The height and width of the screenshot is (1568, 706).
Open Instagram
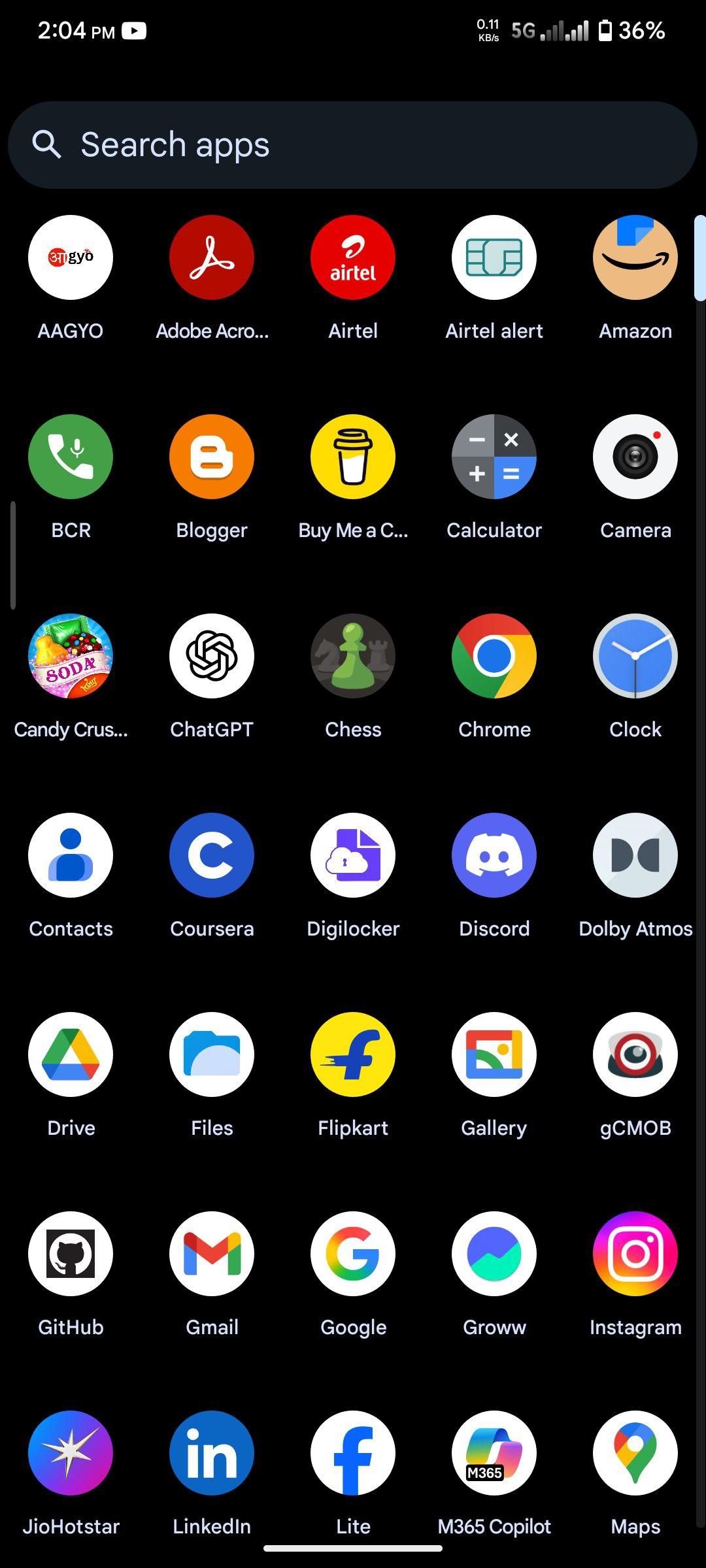635,1254
